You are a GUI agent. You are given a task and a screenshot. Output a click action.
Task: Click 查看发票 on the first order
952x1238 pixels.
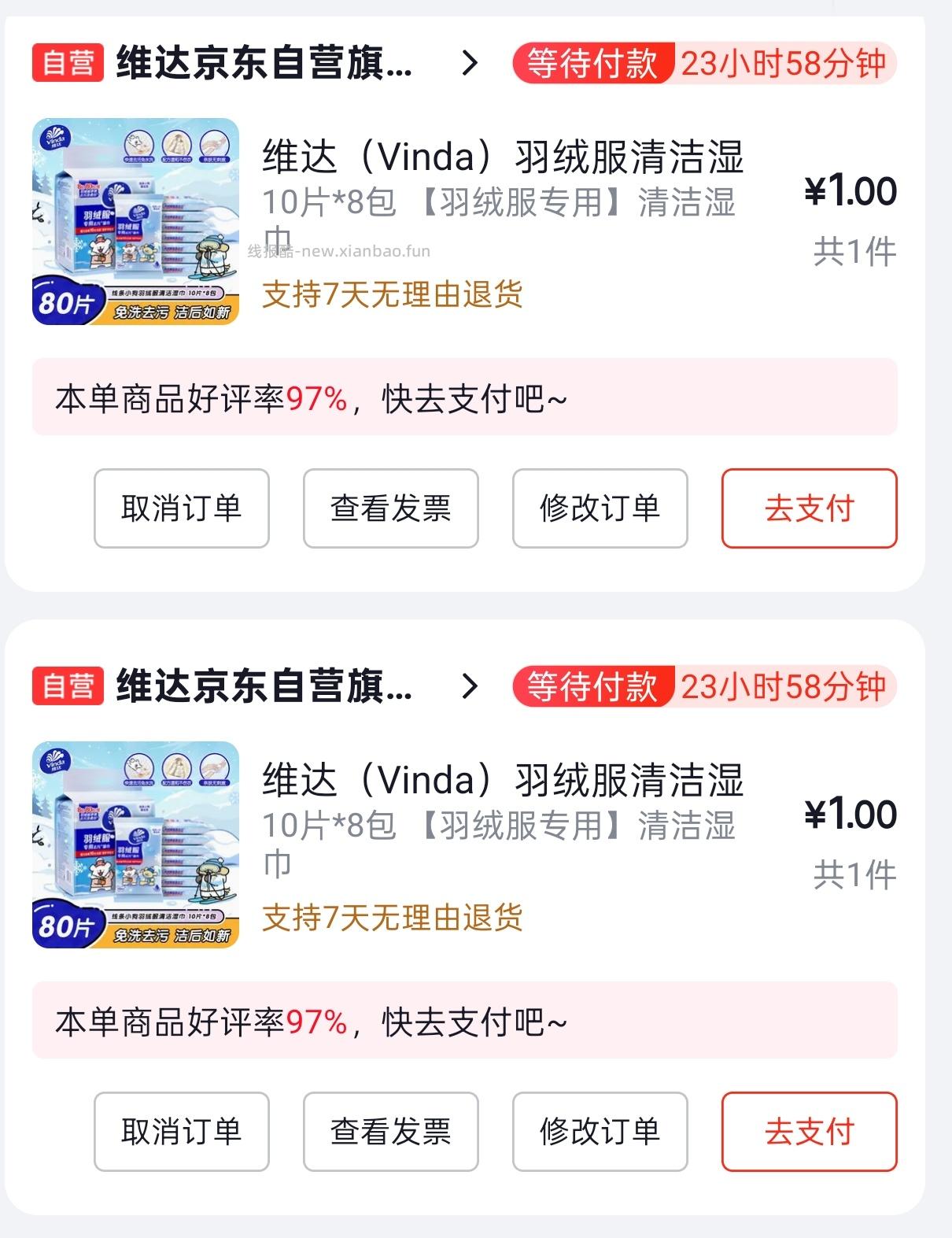391,508
